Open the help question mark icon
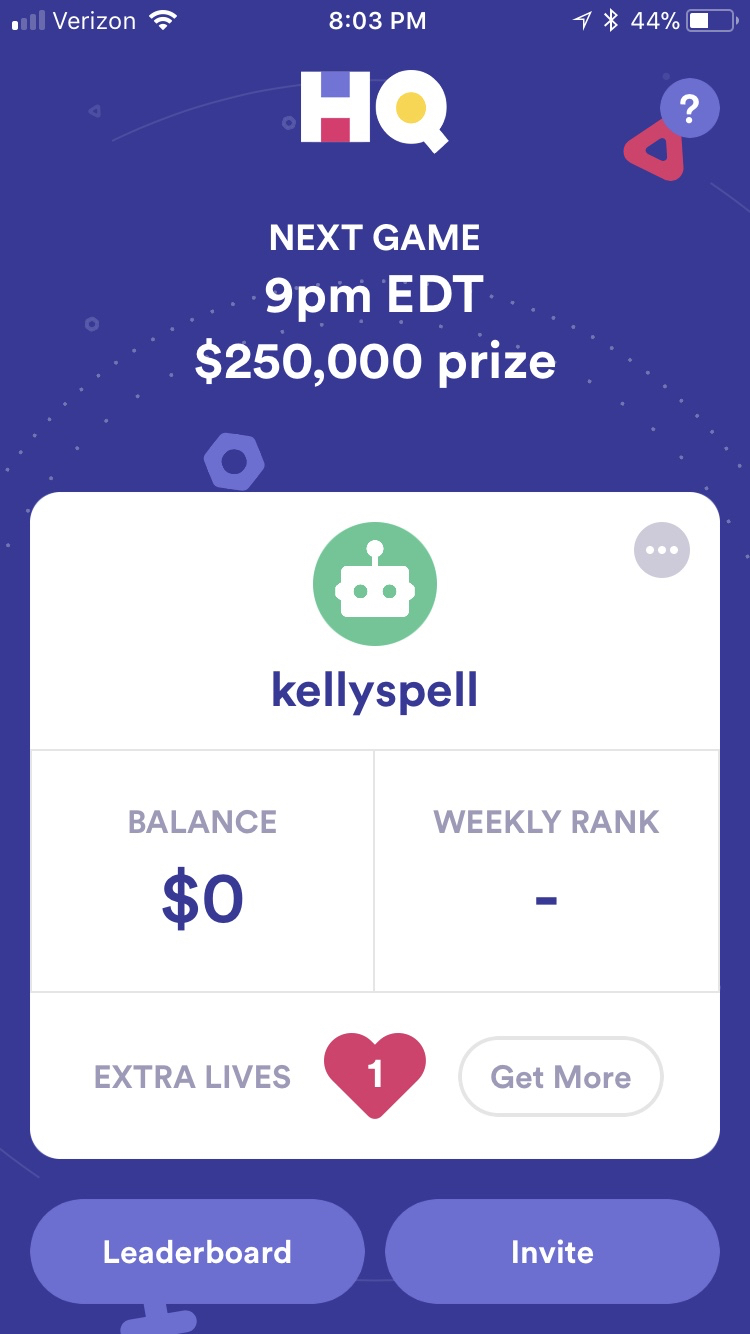 coord(689,108)
